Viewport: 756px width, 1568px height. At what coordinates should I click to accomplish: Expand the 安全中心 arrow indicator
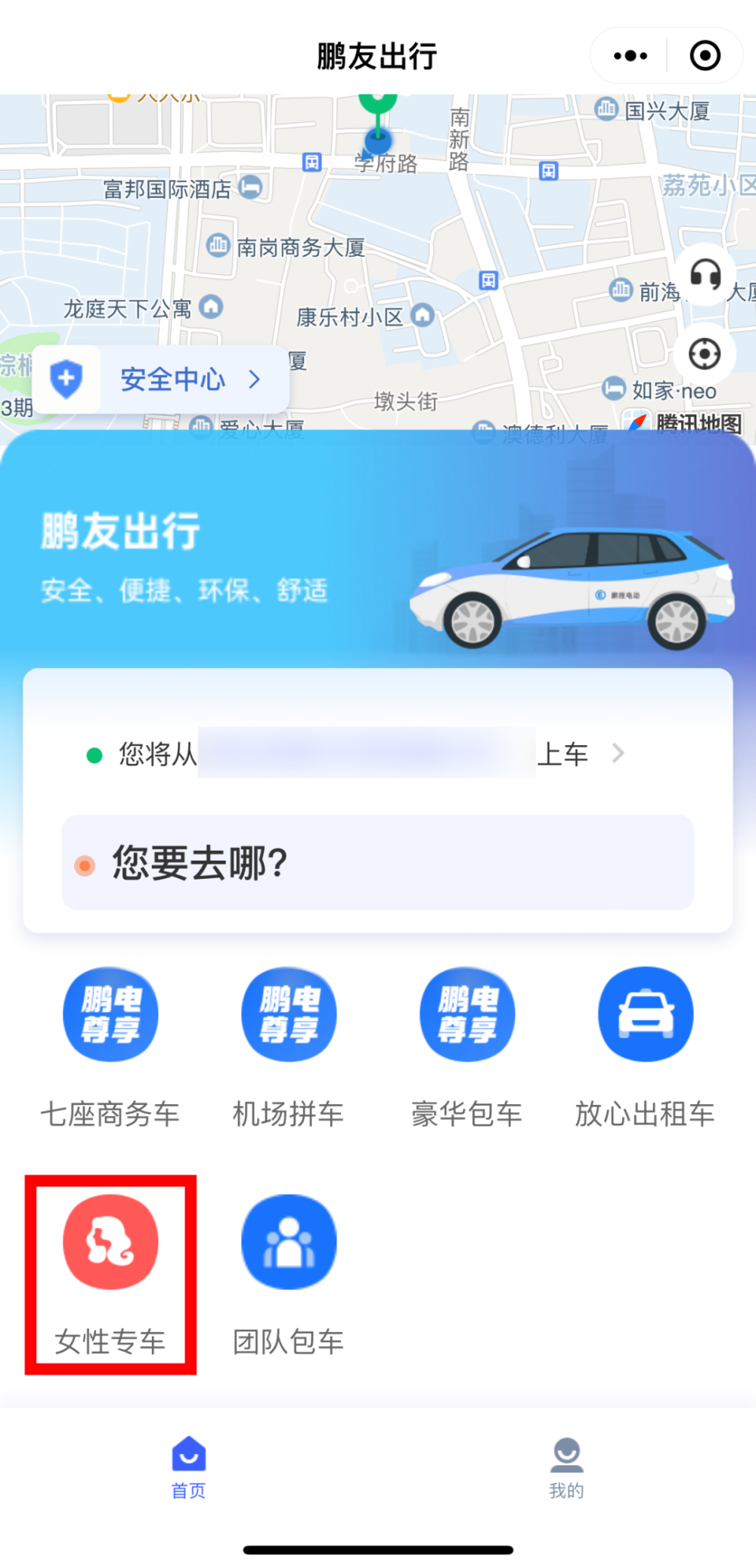pyautogui.click(x=255, y=380)
